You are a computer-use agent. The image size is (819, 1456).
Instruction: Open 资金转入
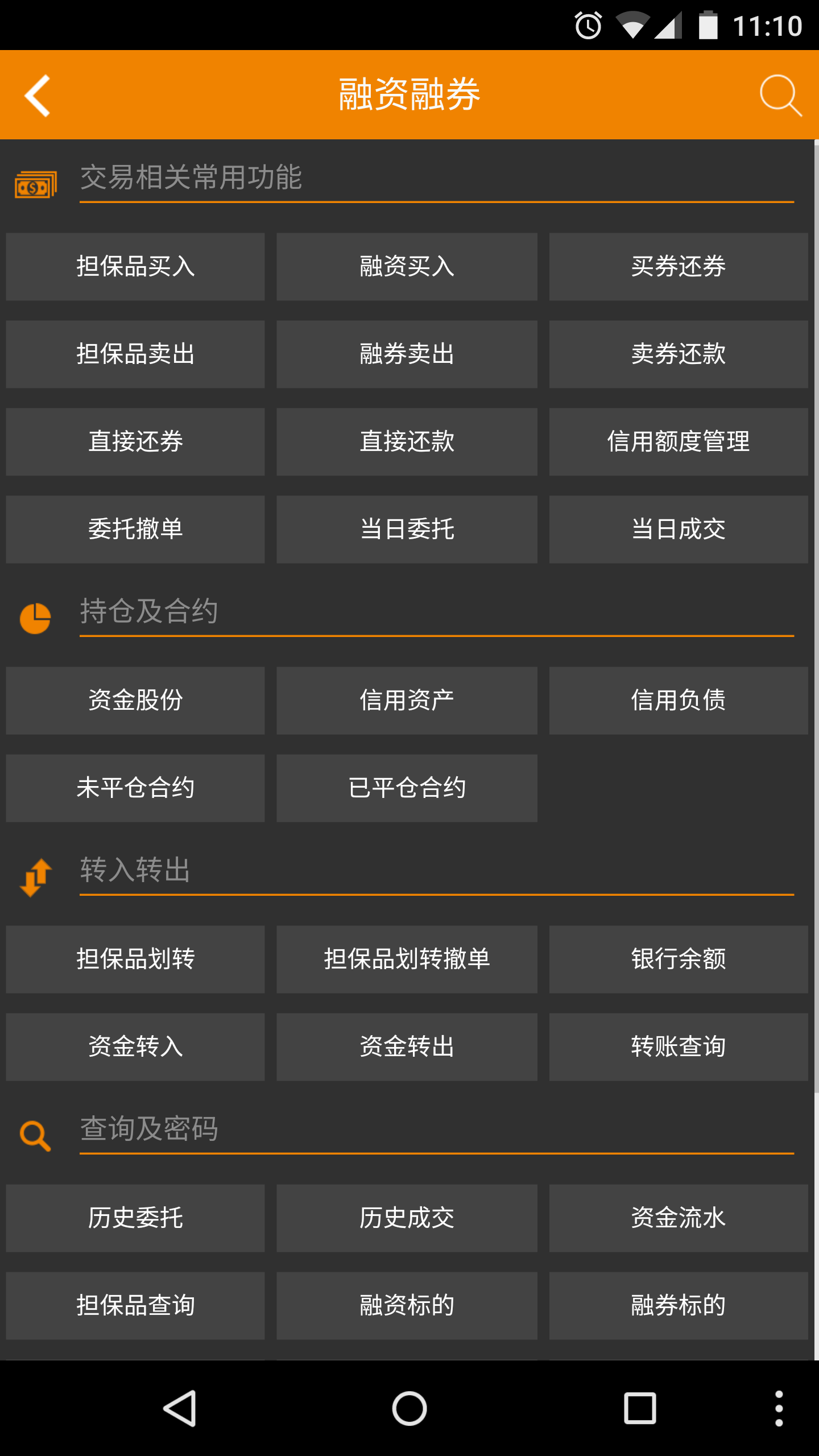coord(135,1046)
